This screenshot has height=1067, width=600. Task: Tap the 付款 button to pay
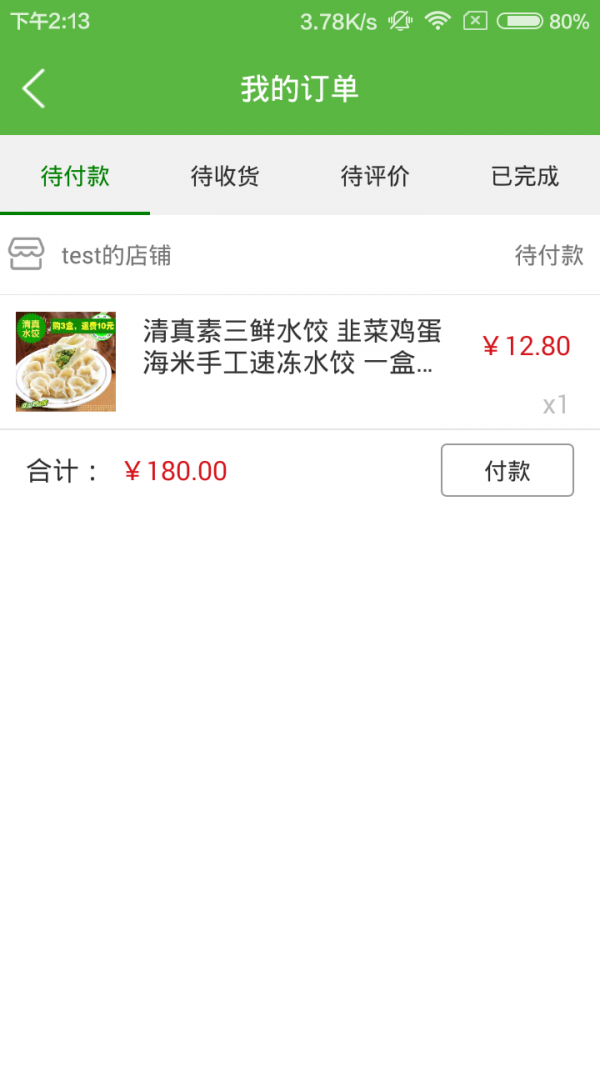(507, 470)
